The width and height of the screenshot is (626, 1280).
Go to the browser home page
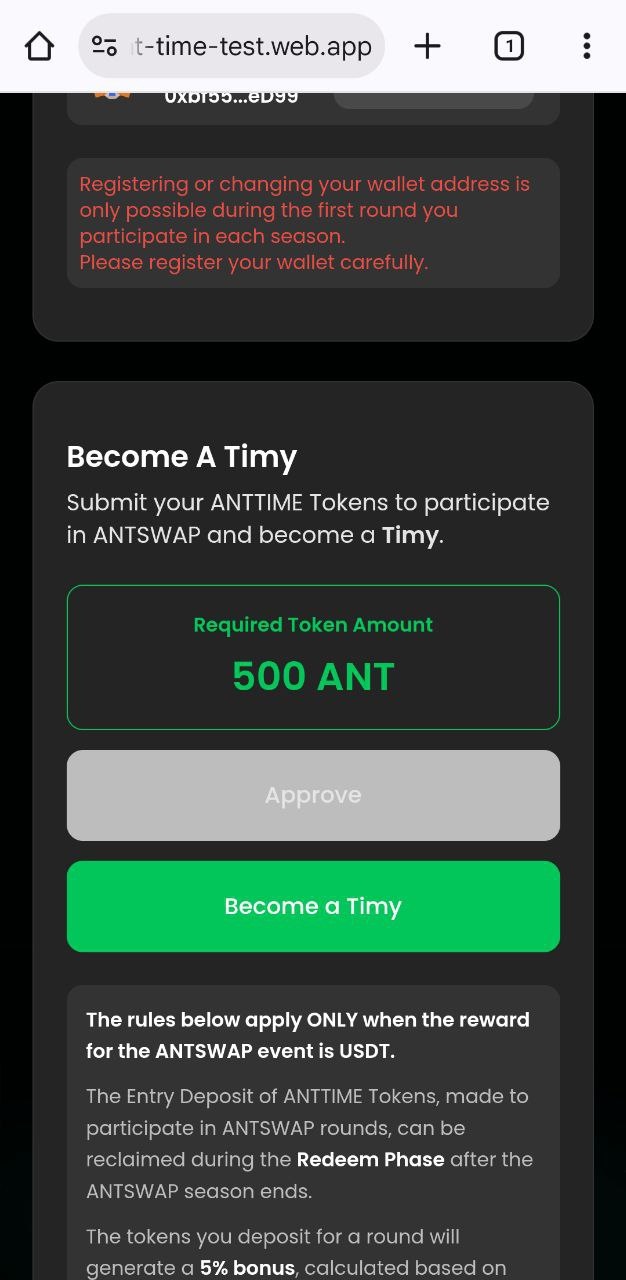39,46
